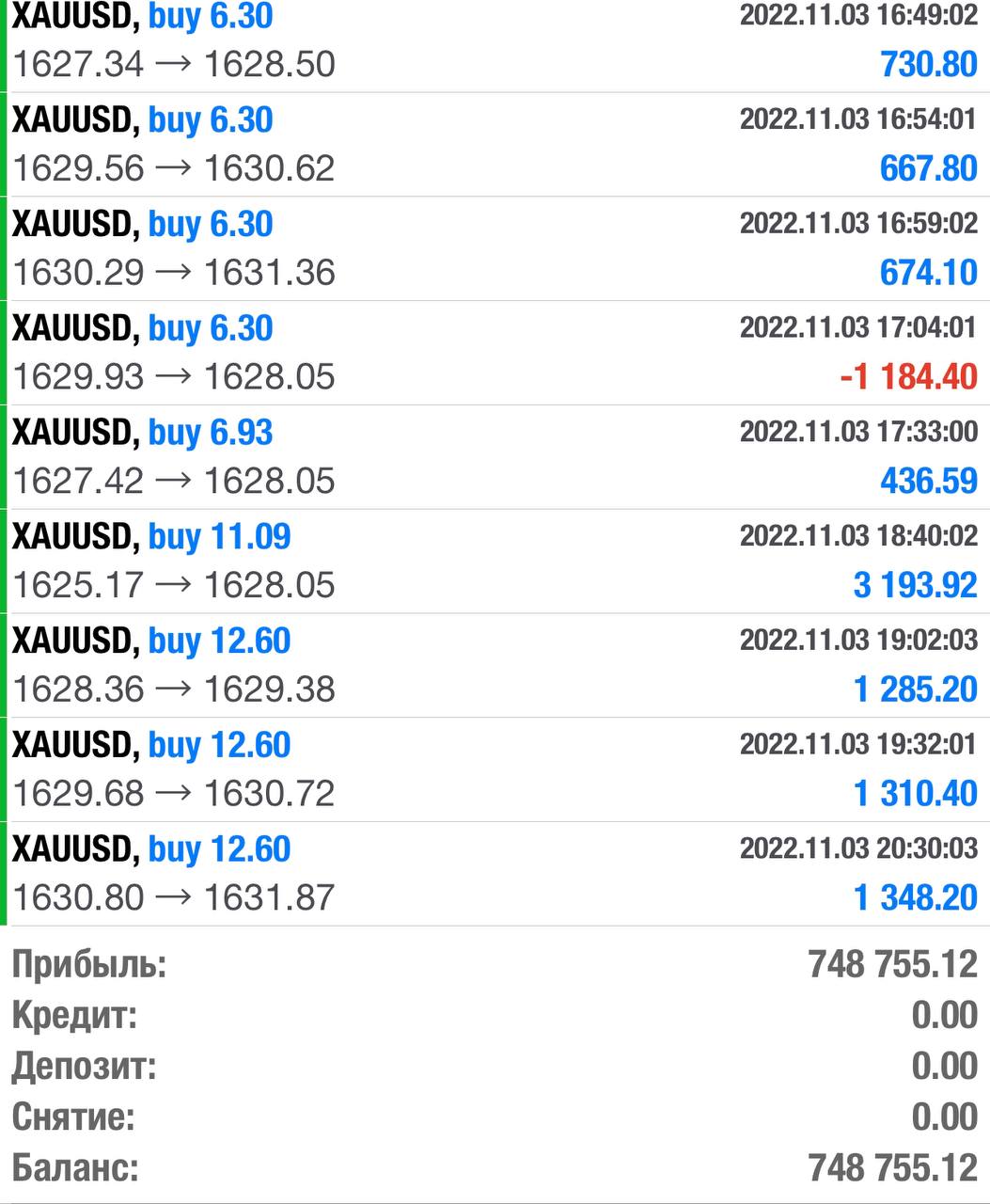Tap the XAUUSD buy 6.93 trade

point(495,457)
